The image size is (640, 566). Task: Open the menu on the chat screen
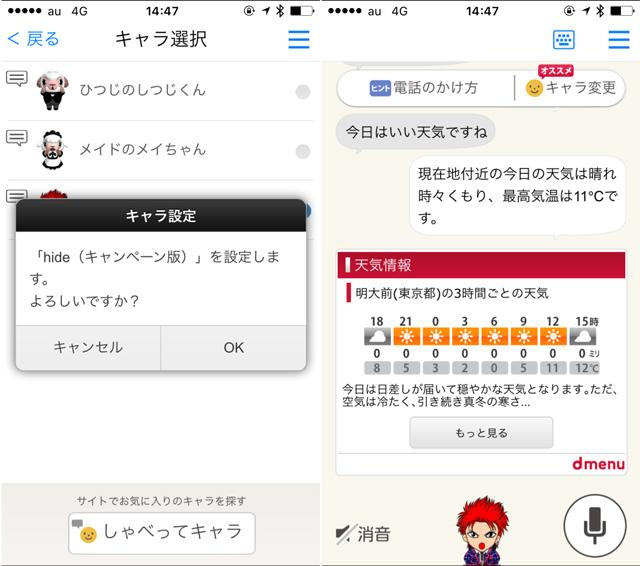tap(618, 40)
